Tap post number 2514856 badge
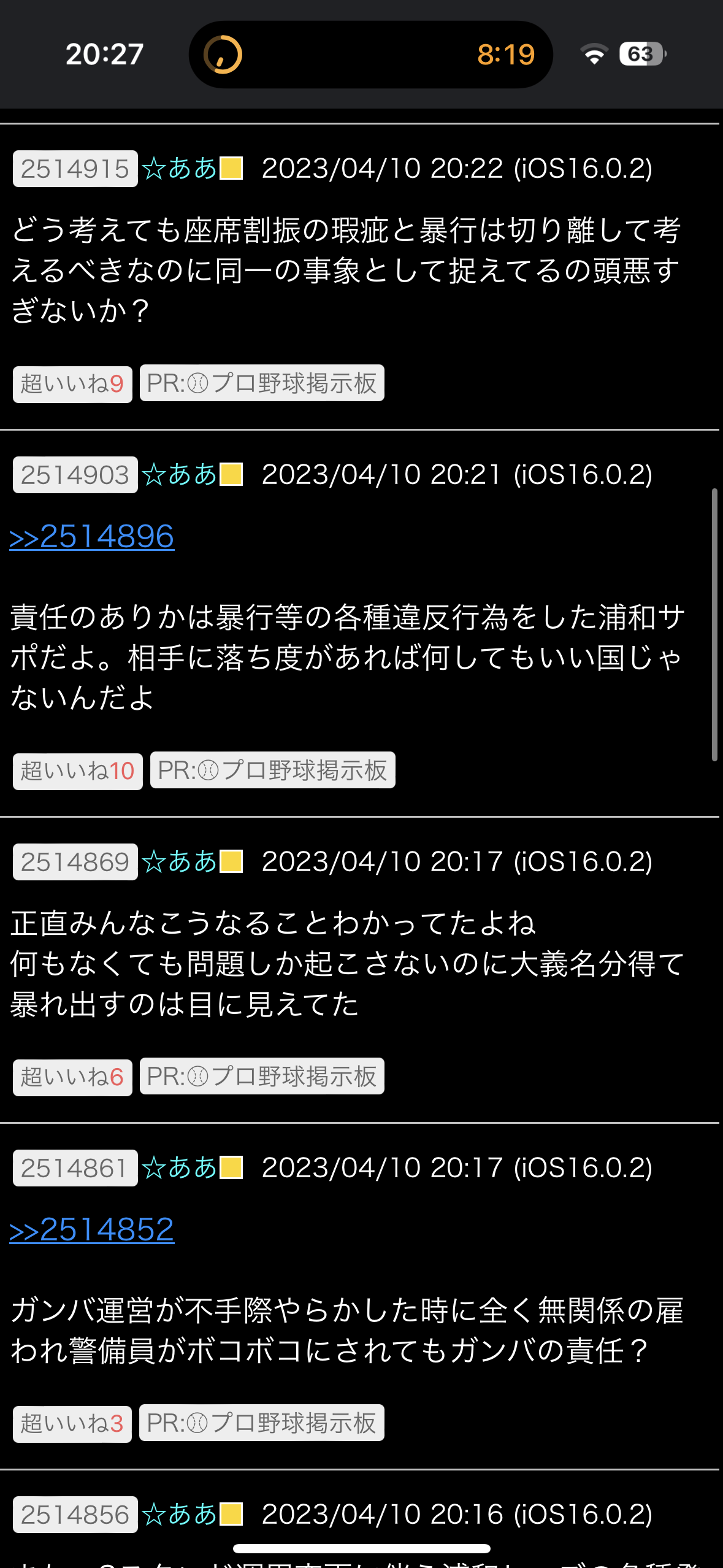Image resolution: width=723 pixels, height=1568 pixels. pos(75,1515)
